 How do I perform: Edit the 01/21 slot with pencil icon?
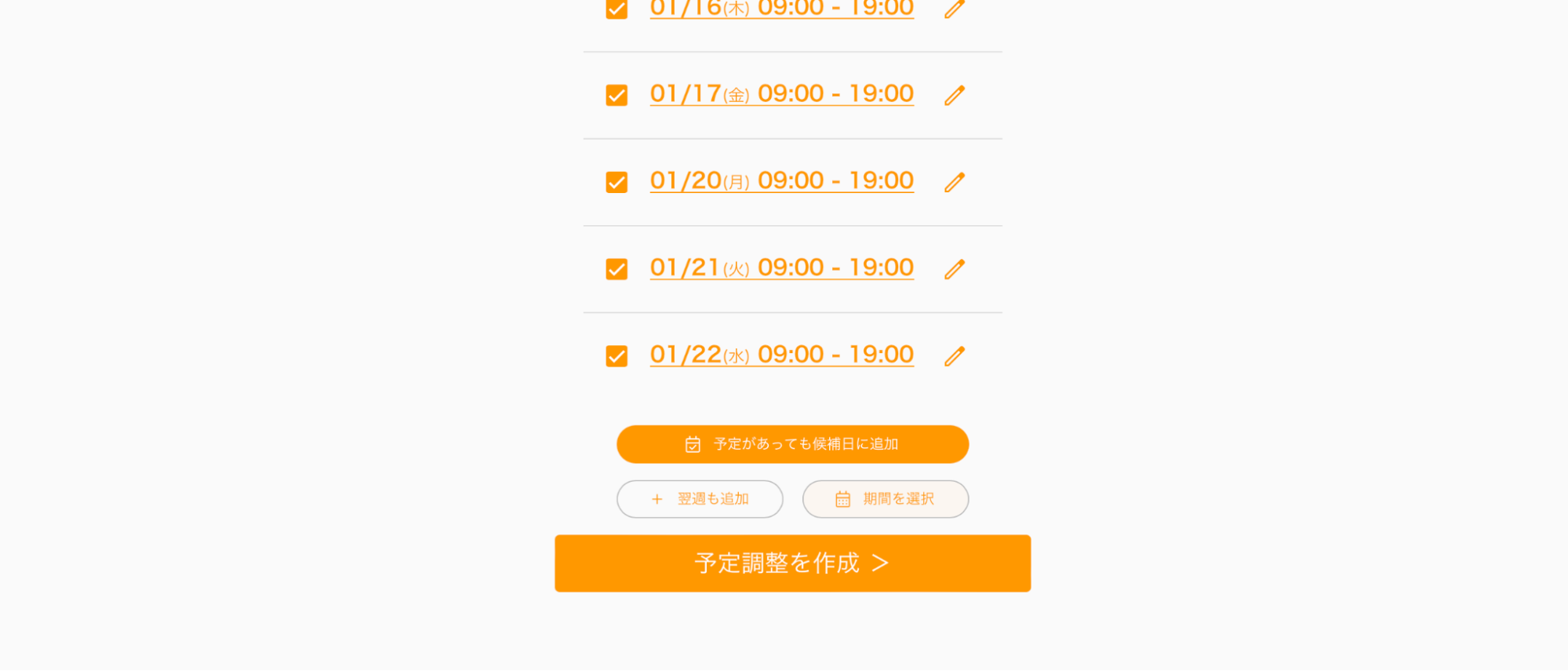point(955,270)
